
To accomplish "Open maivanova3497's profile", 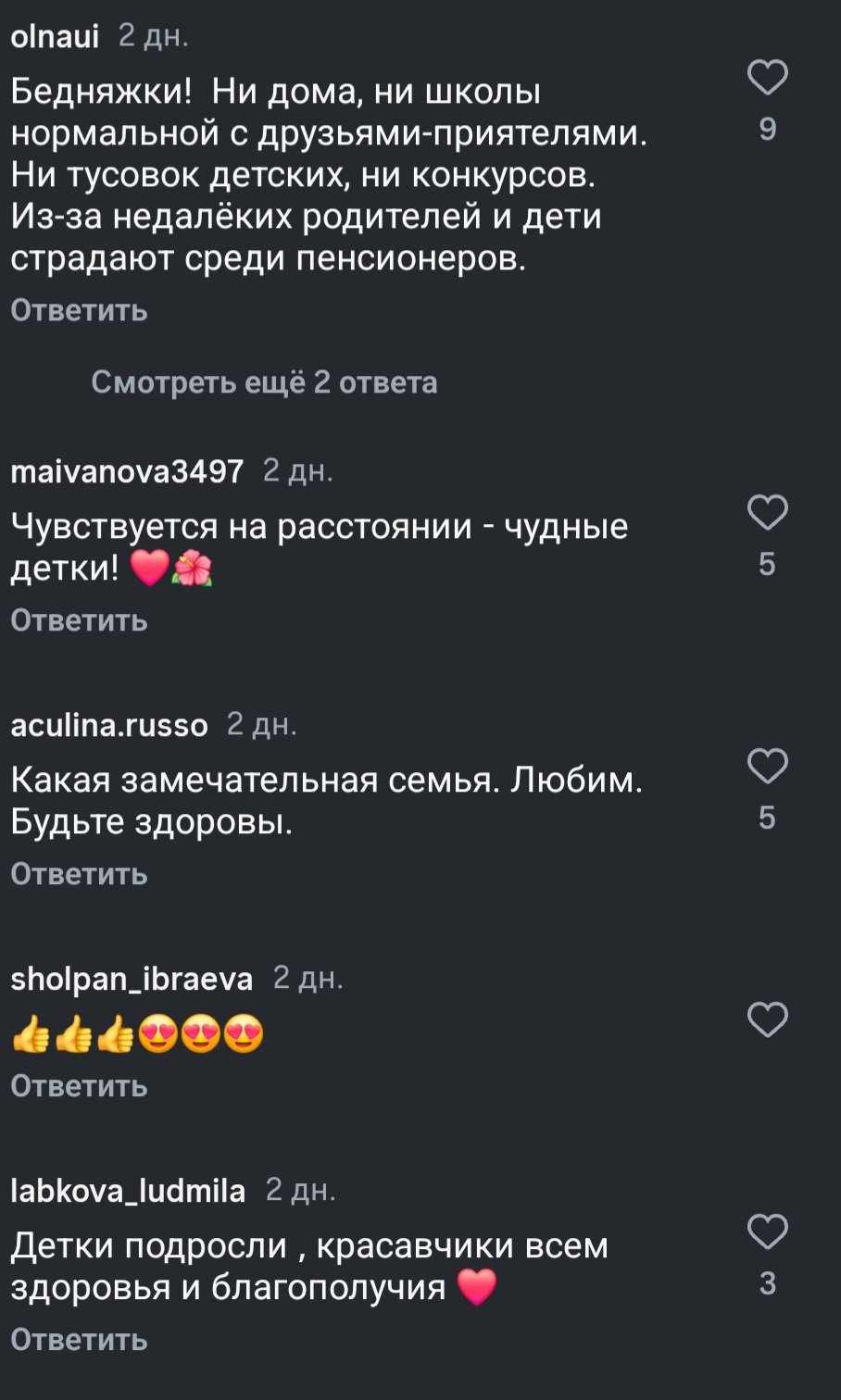I will point(127,471).
